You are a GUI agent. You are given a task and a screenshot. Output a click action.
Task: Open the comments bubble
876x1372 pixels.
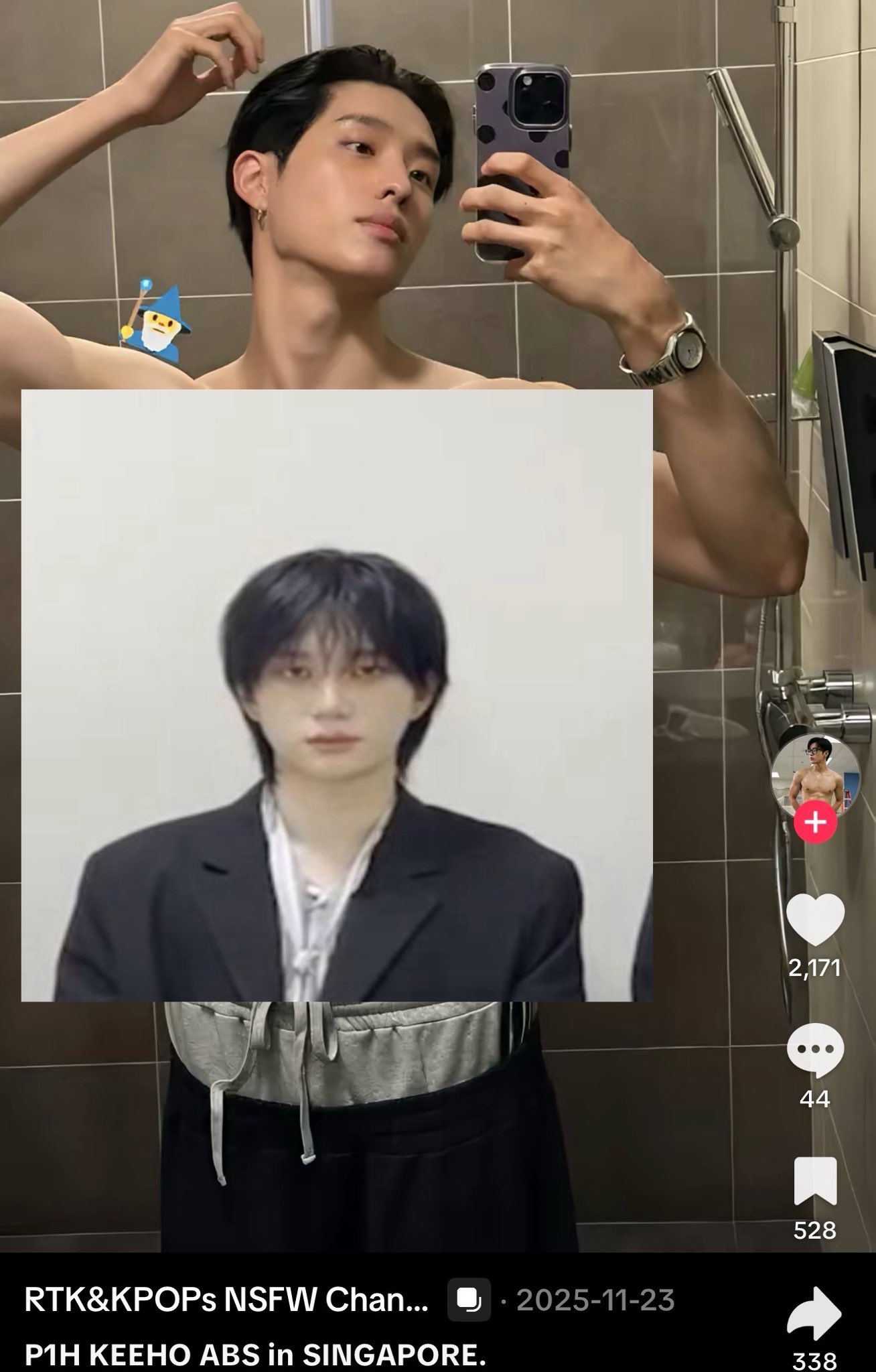[814, 1050]
